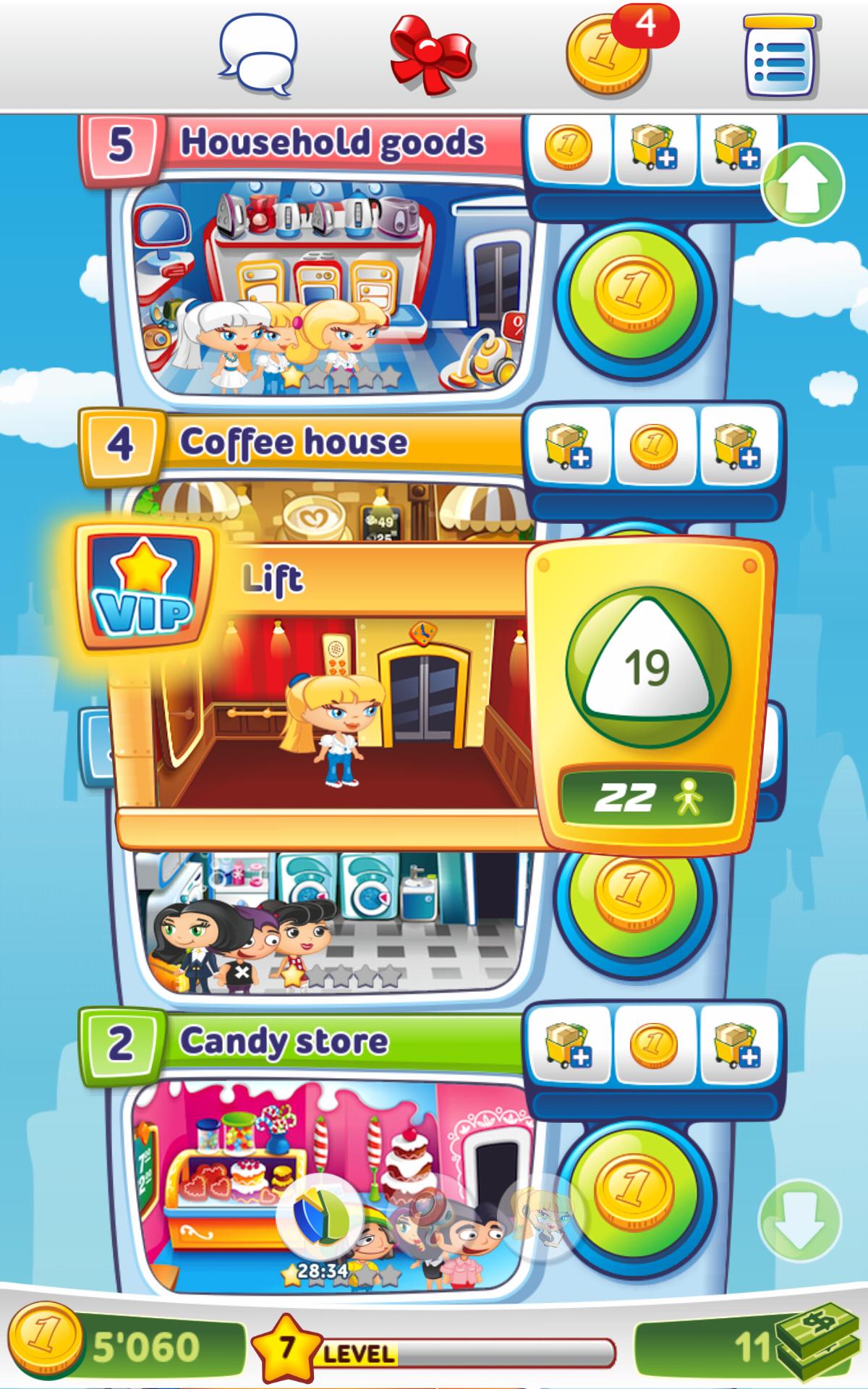Viewport: 868px width, 1389px height.
Task: Tap the green down arrow button
Action: tap(800, 1221)
